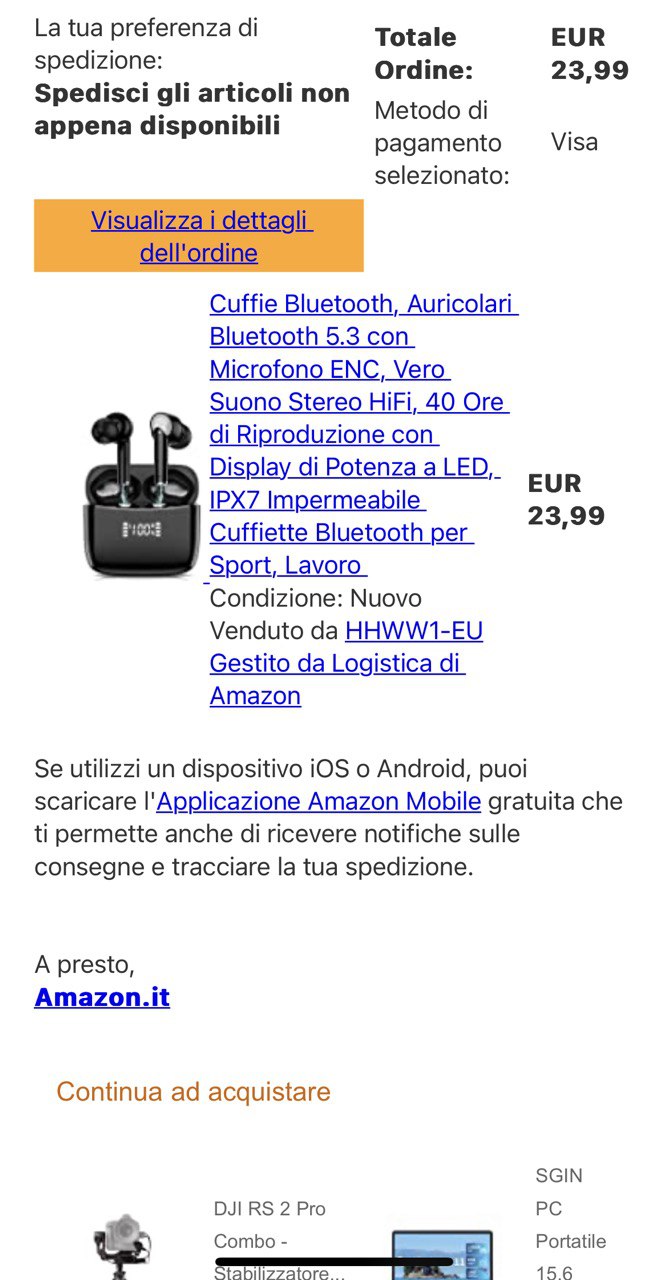Open Visualizza i dettagli dell'ordine button
This screenshot has height=1280, width=668.
(199, 236)
